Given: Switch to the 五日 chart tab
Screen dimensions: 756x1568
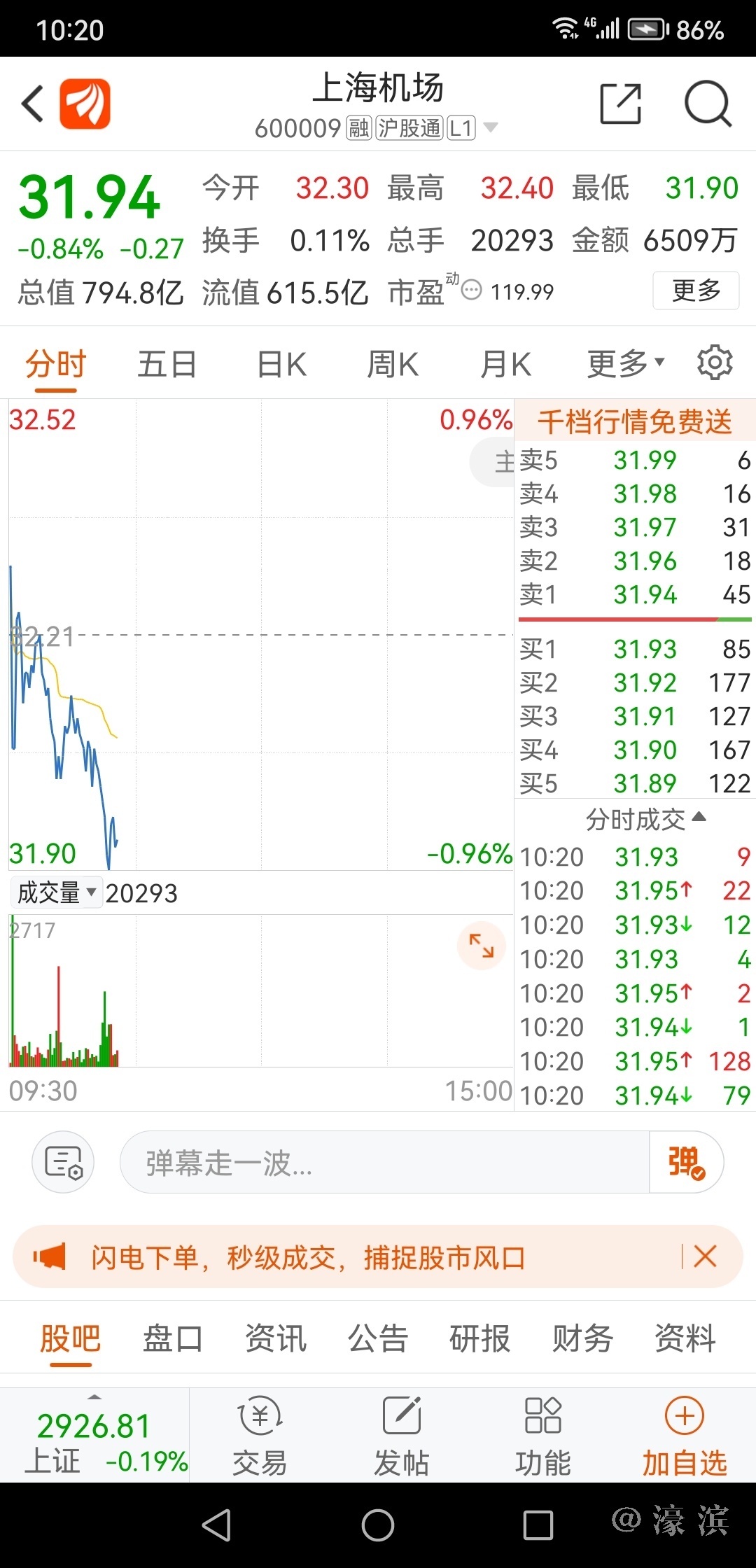Looking at the screenshot, I should 167,365.
